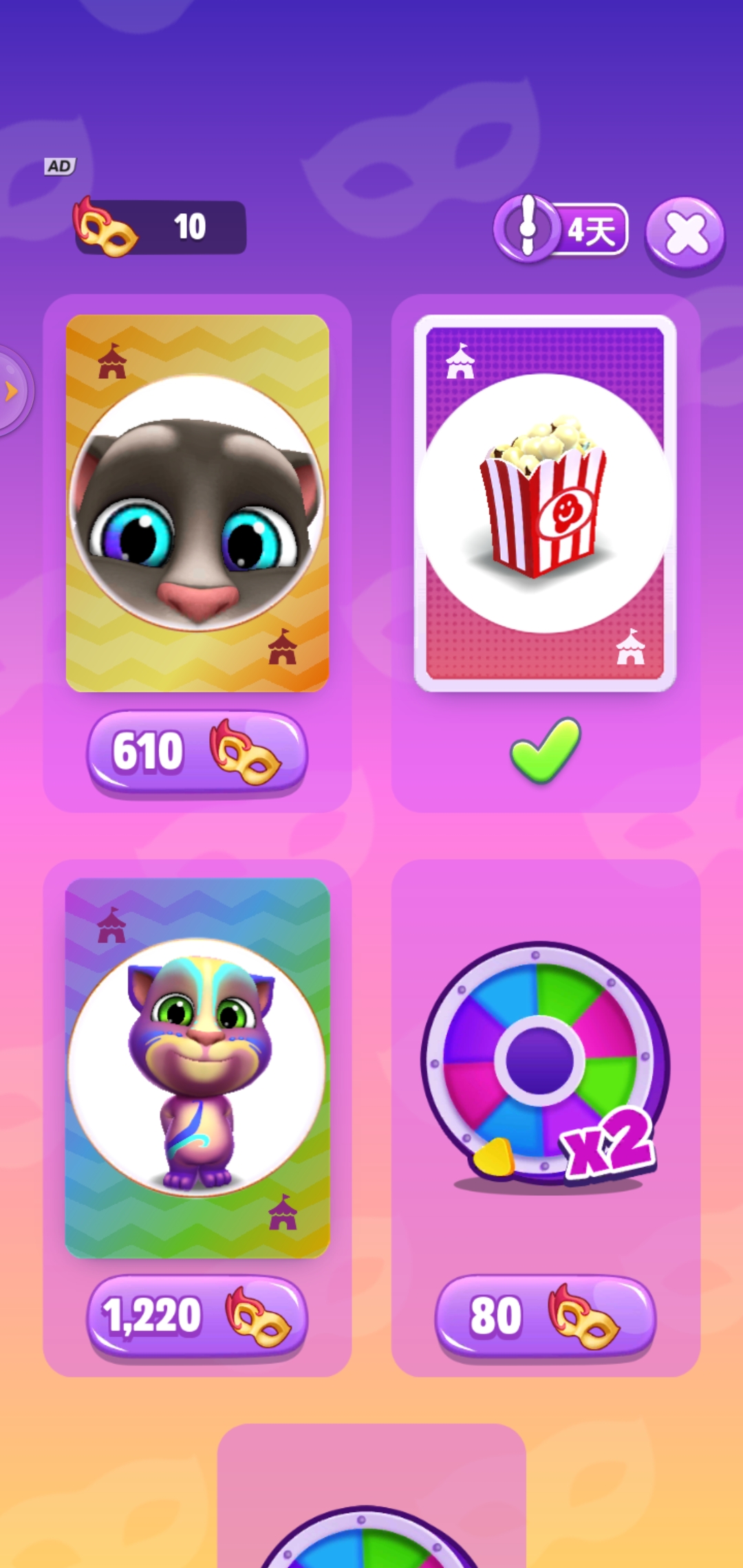This screenshot has width=743, height=1568.
Task: Buy the gray cat card for 610 masks
Action: point(197,752)
